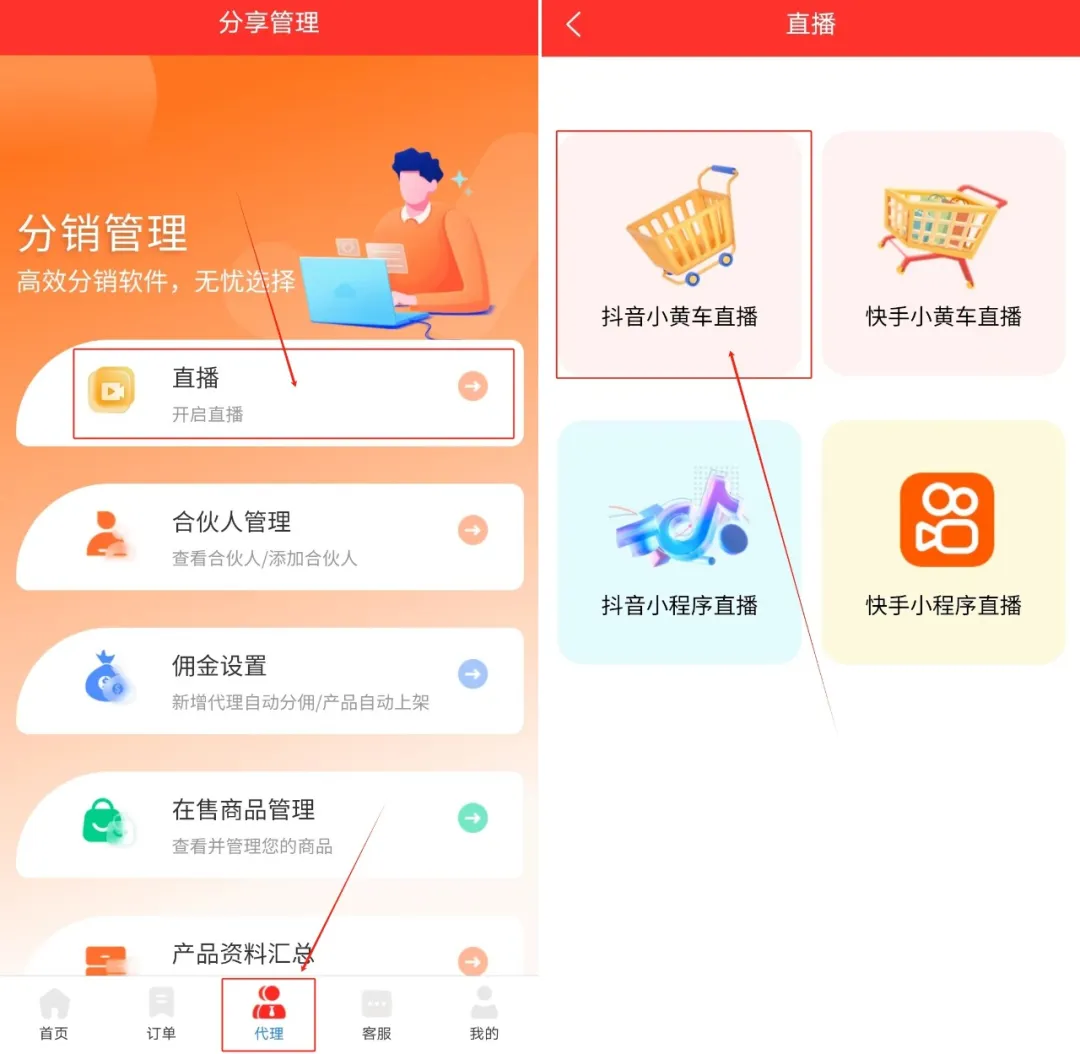1080x1054 pixels.
Task: Switch to the 客服 tab
Action: pyautogui.click(x=376, y=1014)
